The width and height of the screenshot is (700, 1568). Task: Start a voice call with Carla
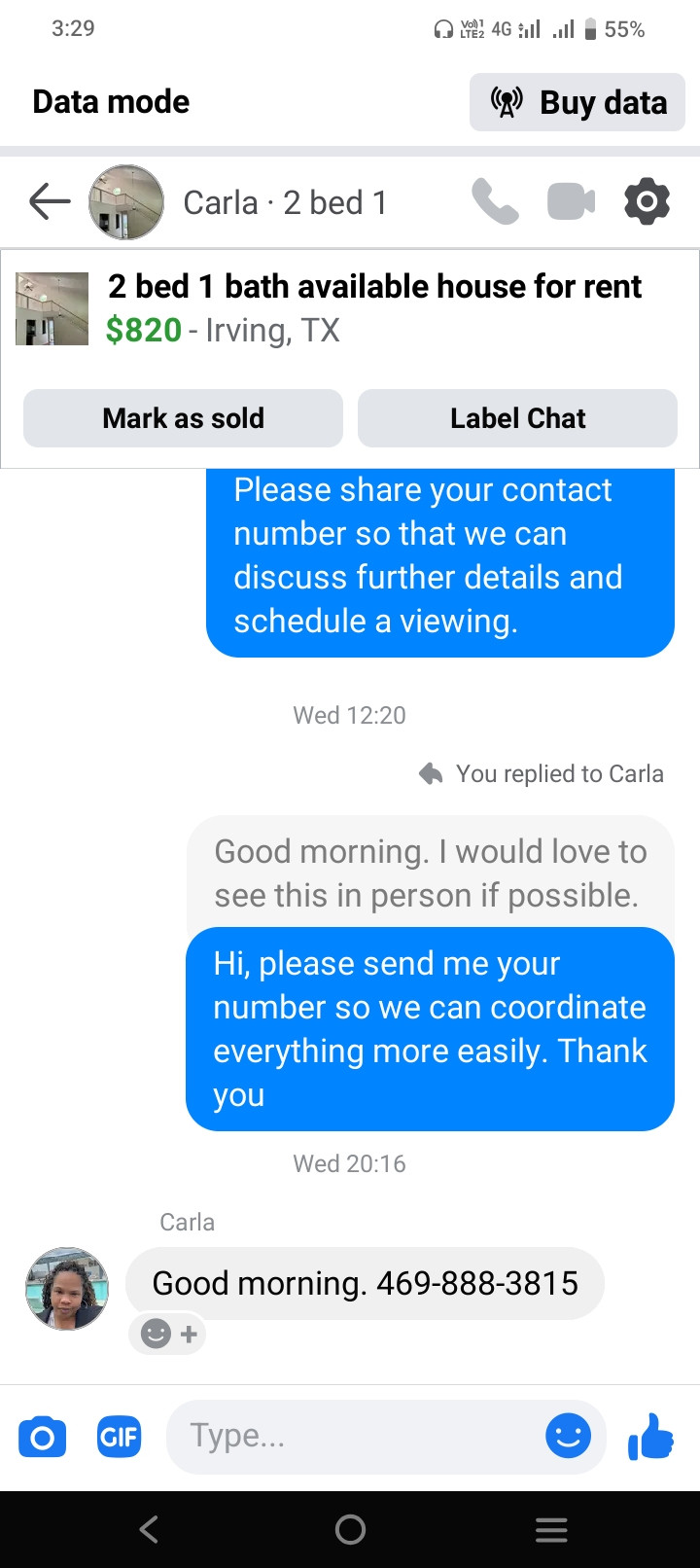[x=495, y=202]
